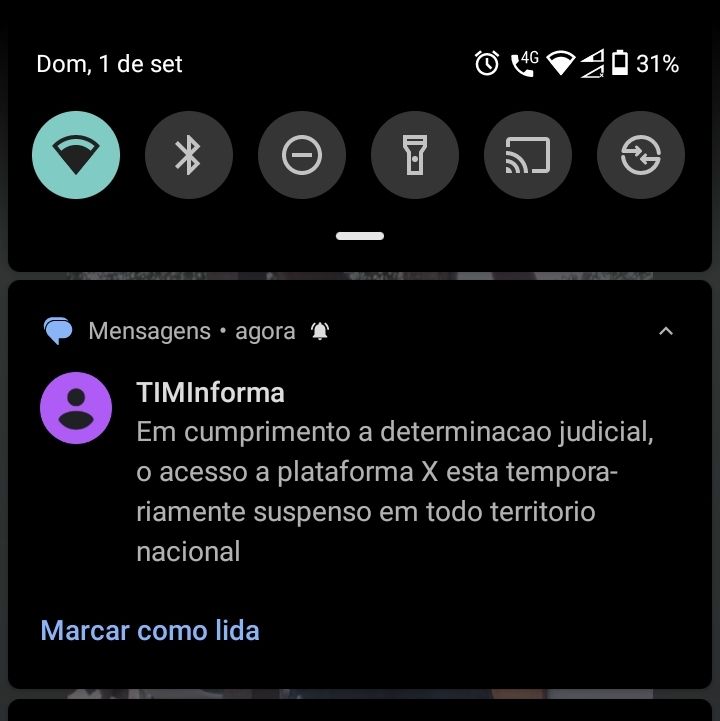Viewport: 720px width, 721px height.
Task: Turn off the Wi-Fi quick toggle
Action: [x=76, y=155]
